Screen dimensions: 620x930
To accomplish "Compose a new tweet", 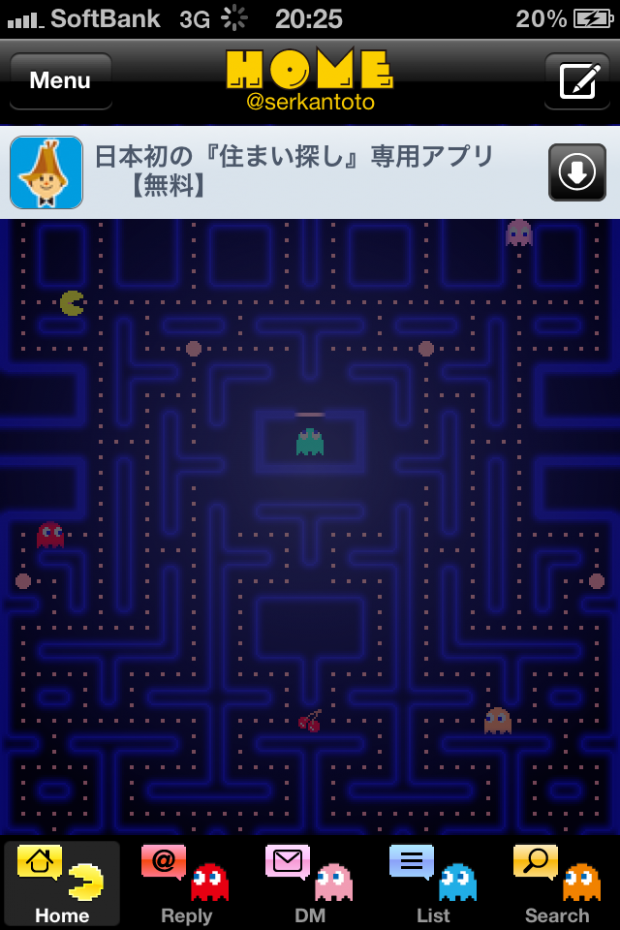I will tap(577, 81).
